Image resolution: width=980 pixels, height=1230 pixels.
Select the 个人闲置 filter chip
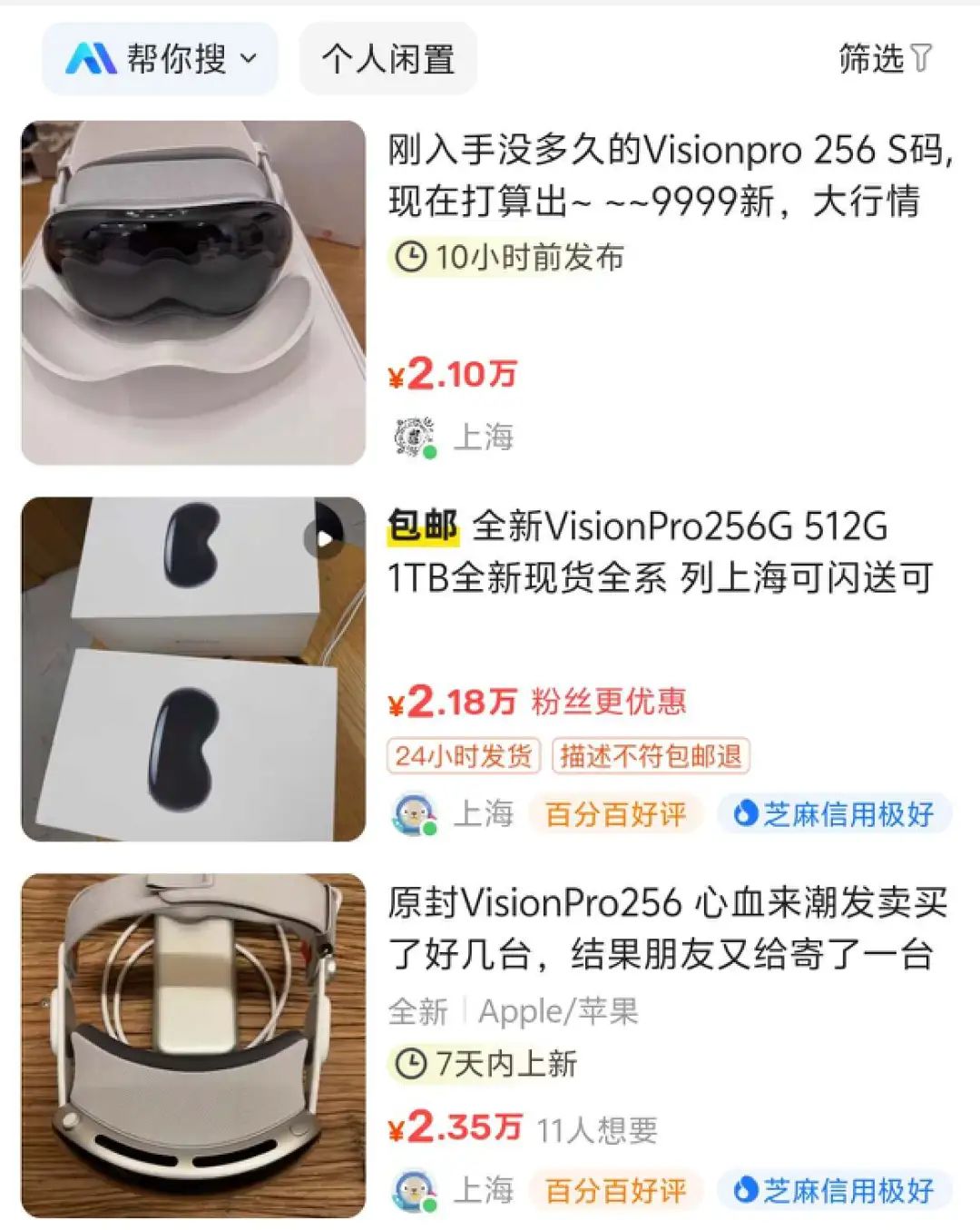point(387,60)
